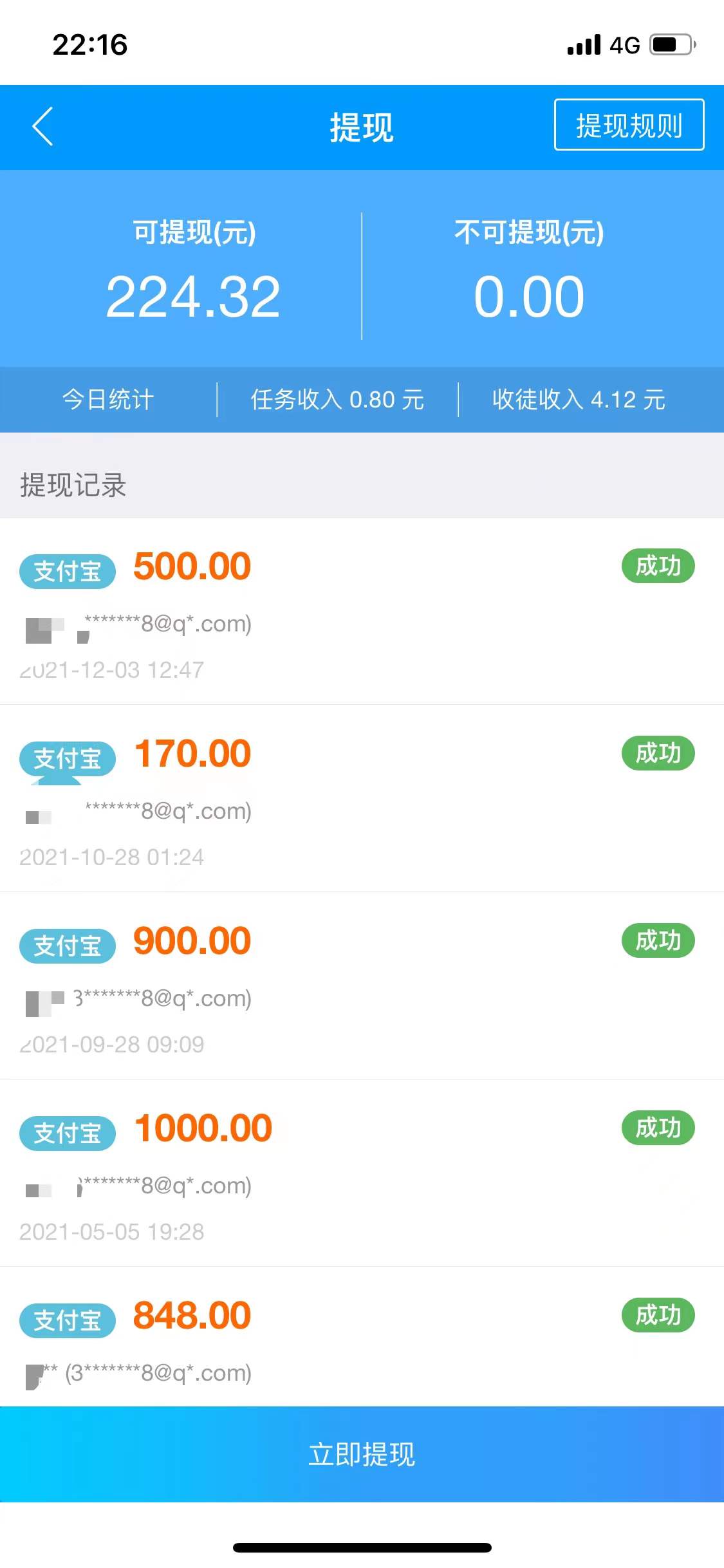This screenshot has height=1568, width=724.
Task: Go back using the top-left arrow
Action: coord(42,126)
